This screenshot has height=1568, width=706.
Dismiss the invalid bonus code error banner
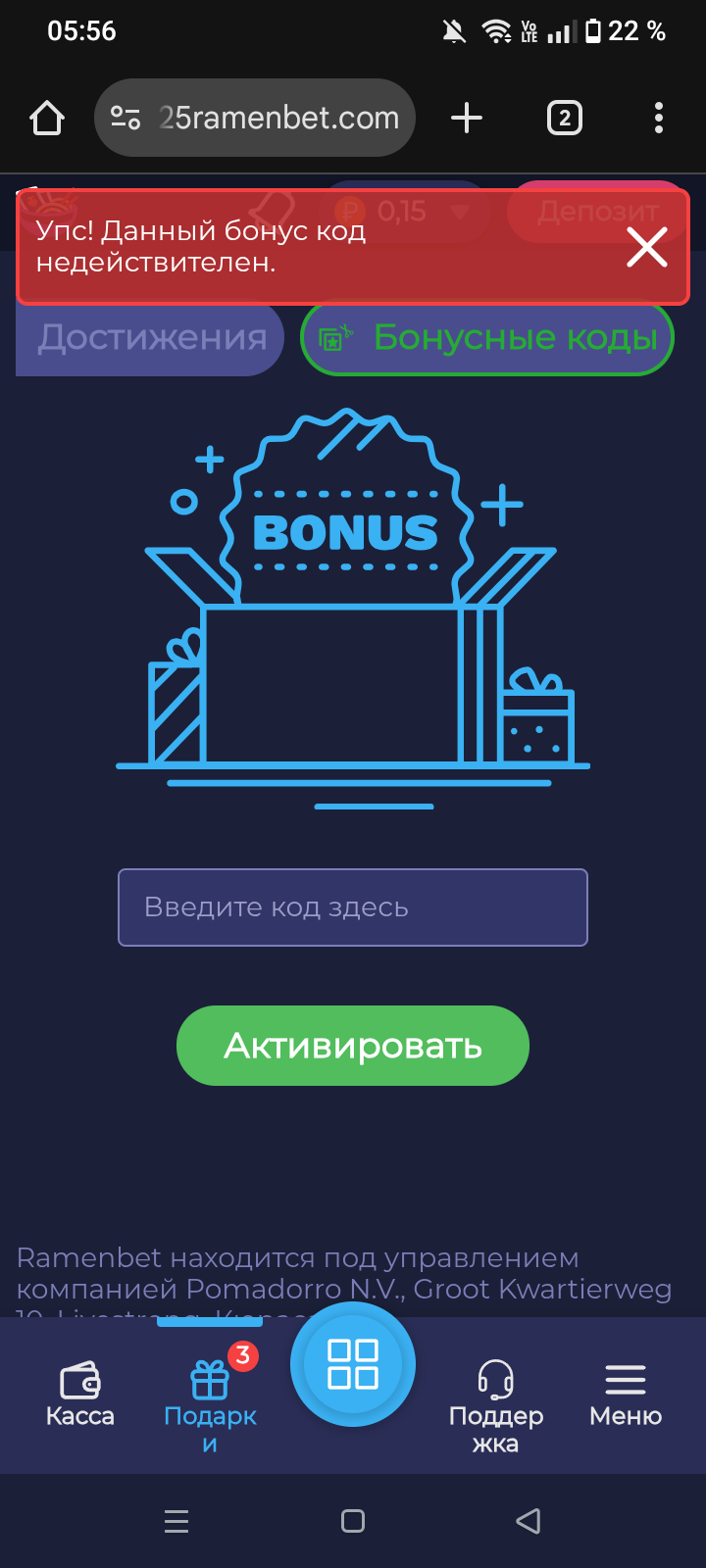[647, 247]
